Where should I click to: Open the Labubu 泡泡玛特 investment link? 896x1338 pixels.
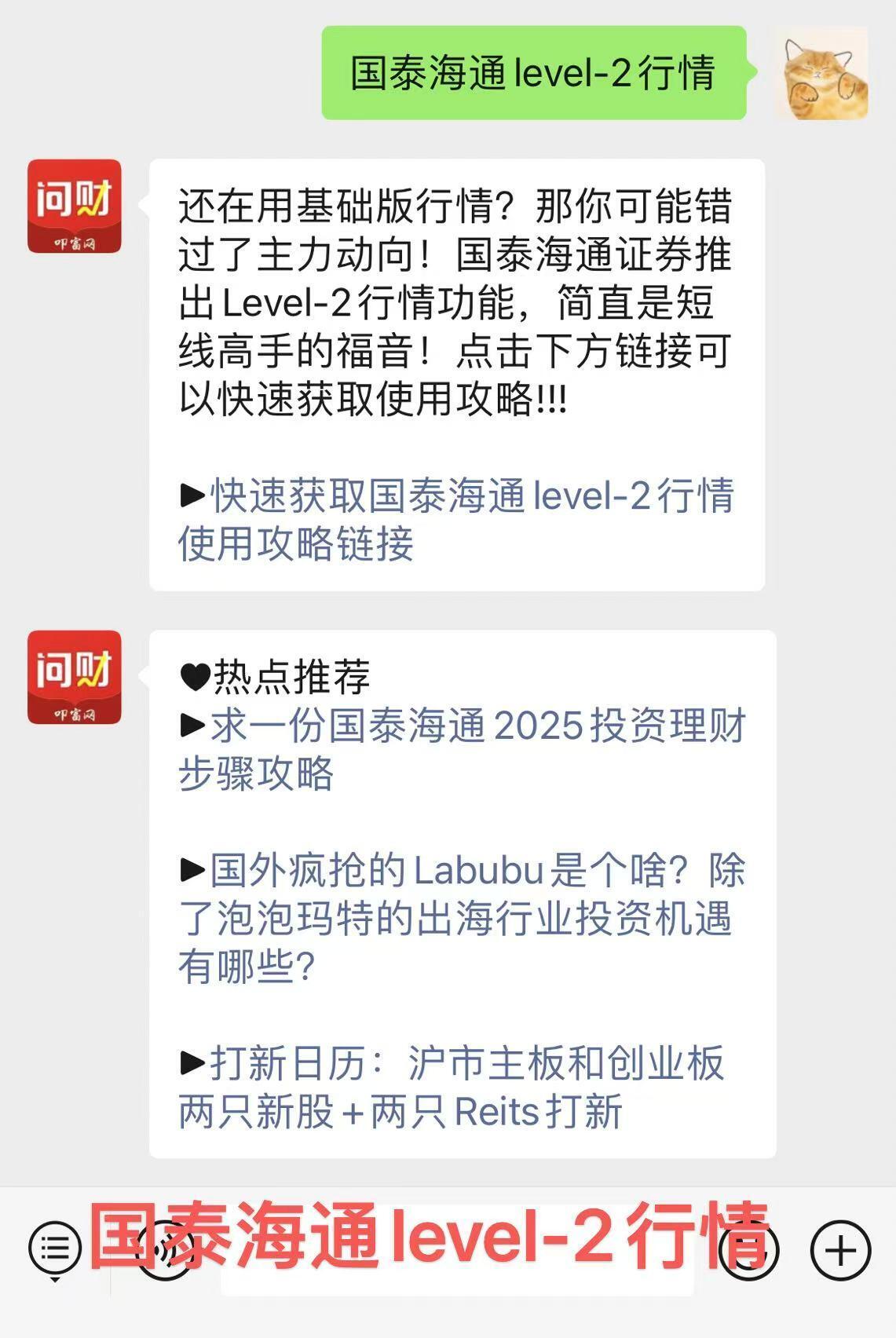[x=462, y=918]
